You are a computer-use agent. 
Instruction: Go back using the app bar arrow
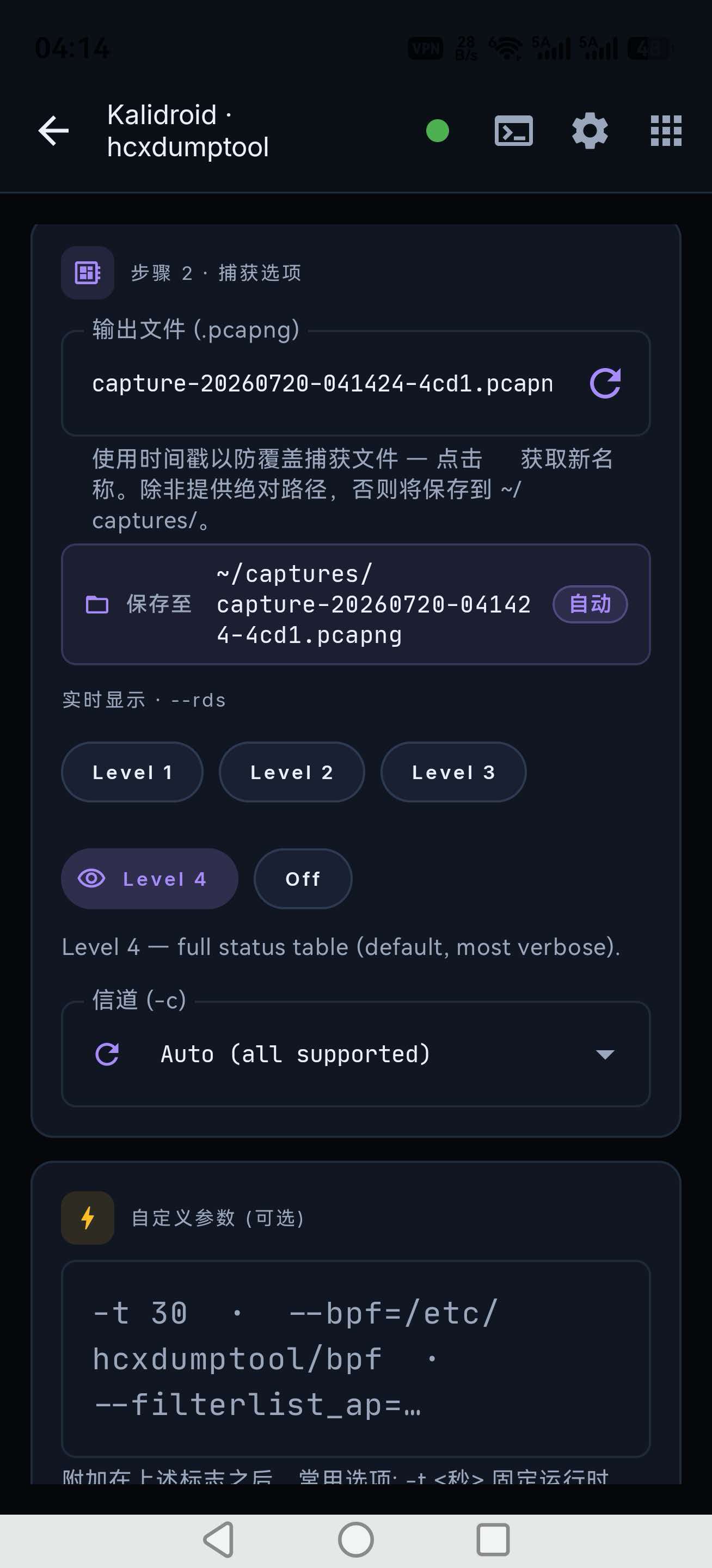click(53, 131)
